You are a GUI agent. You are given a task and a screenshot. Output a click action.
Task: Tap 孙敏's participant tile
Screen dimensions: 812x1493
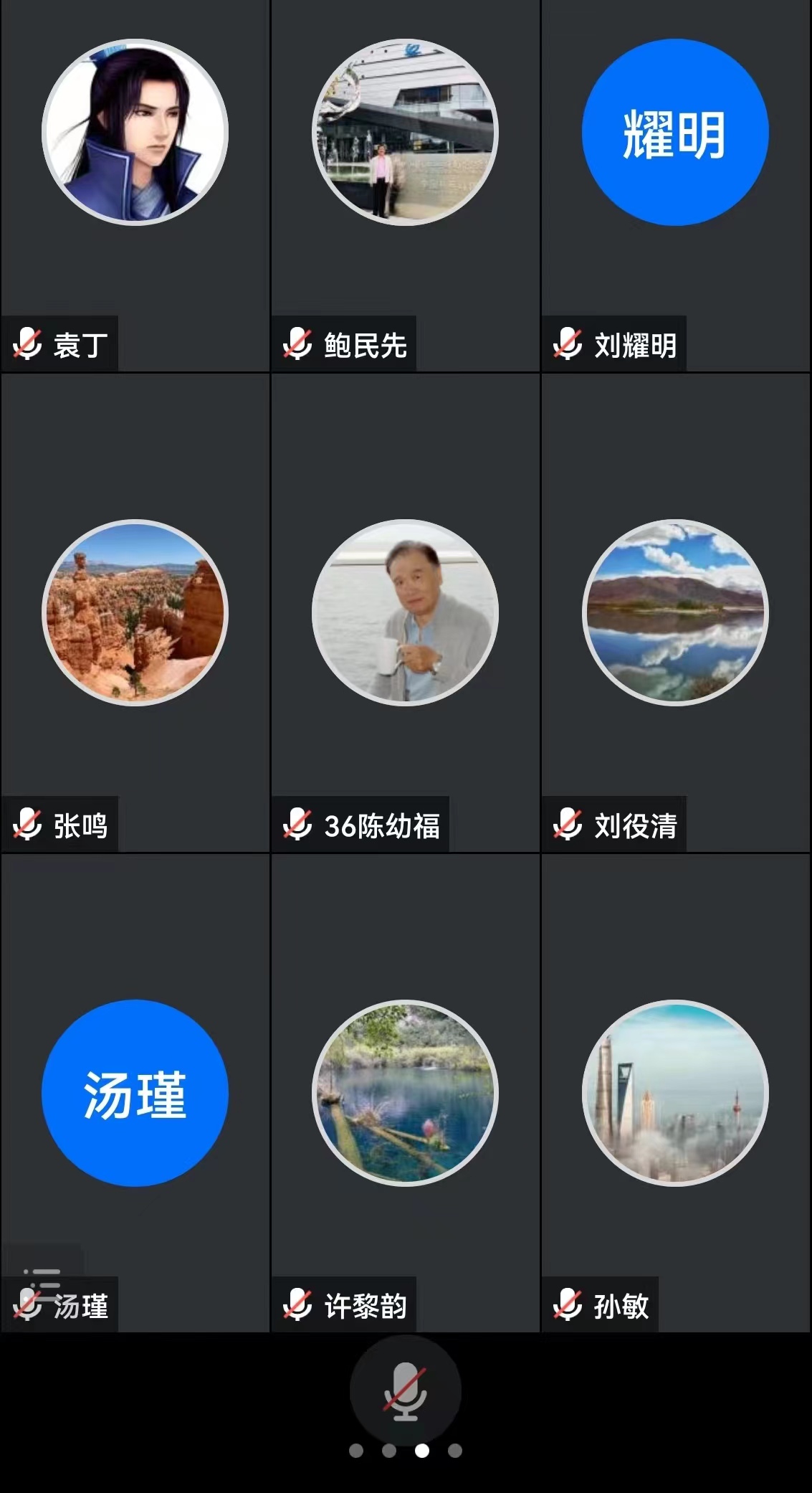[675, 1092]
